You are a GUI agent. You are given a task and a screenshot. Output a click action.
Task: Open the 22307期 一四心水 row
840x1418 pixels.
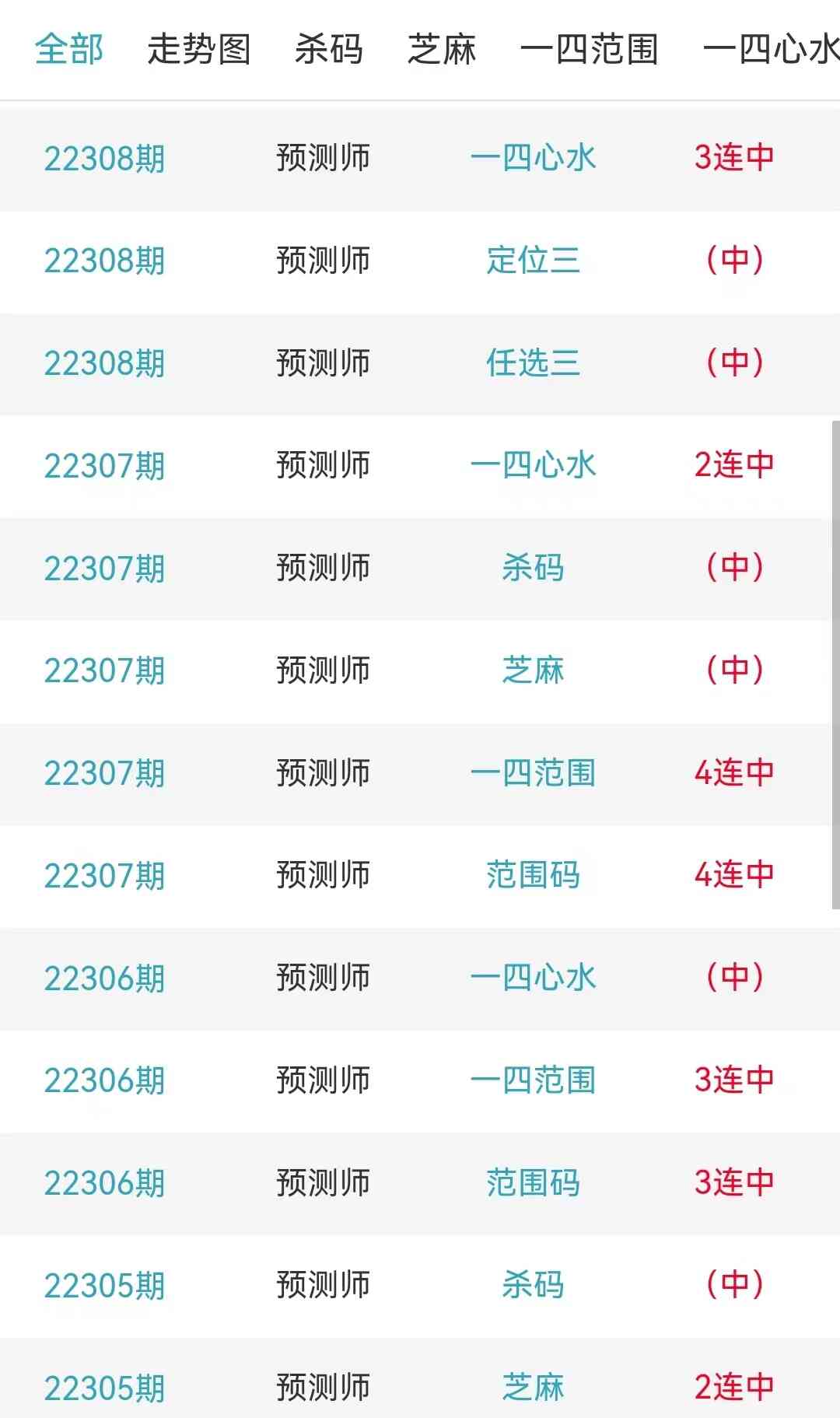pos(533,465)
